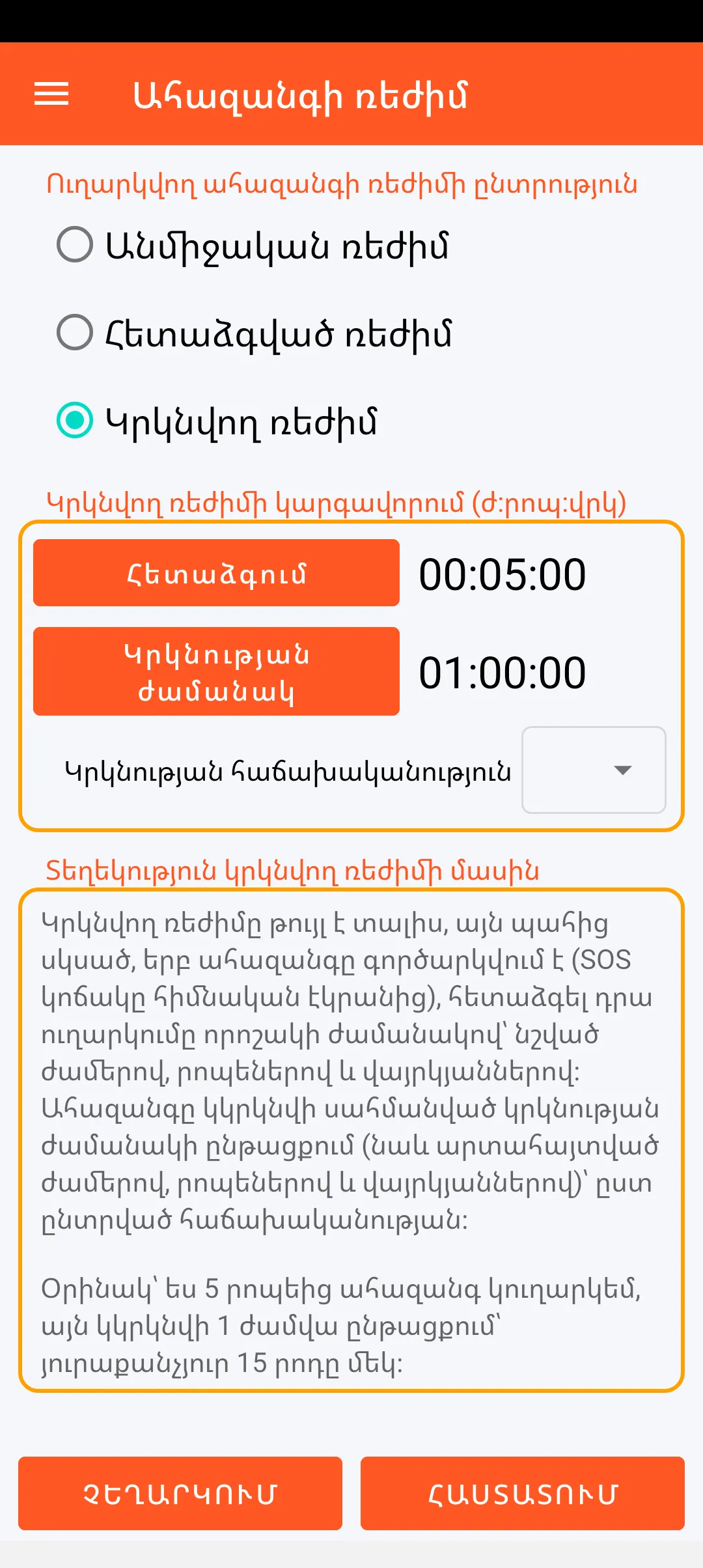Image resolution: width=703 pixels, height=1568 pixels.
Task: Expand the Կրկնության հաճախականություն dropdown
Action: point(594,770)
